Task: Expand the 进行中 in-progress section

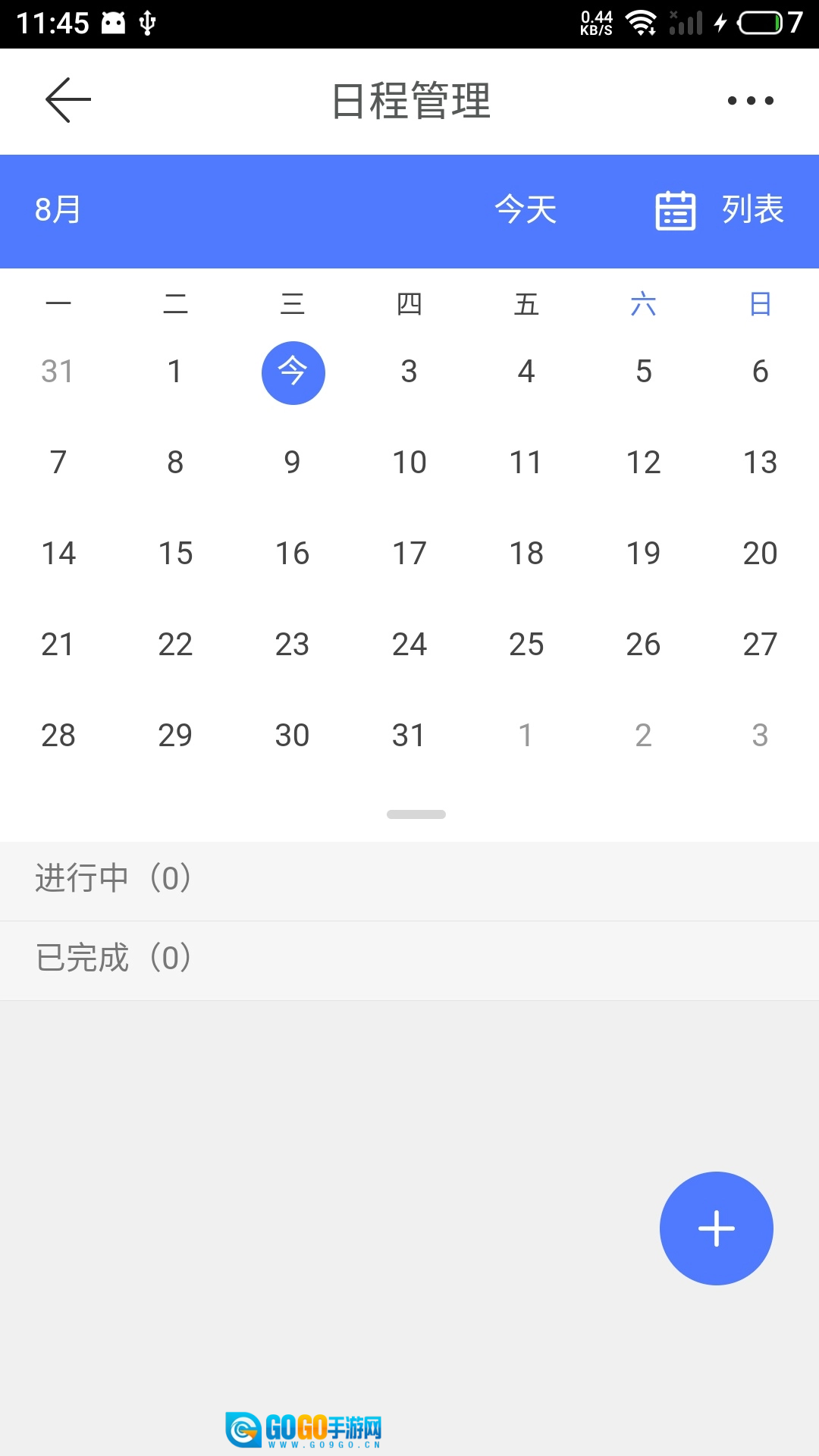Action: (409, 879)
